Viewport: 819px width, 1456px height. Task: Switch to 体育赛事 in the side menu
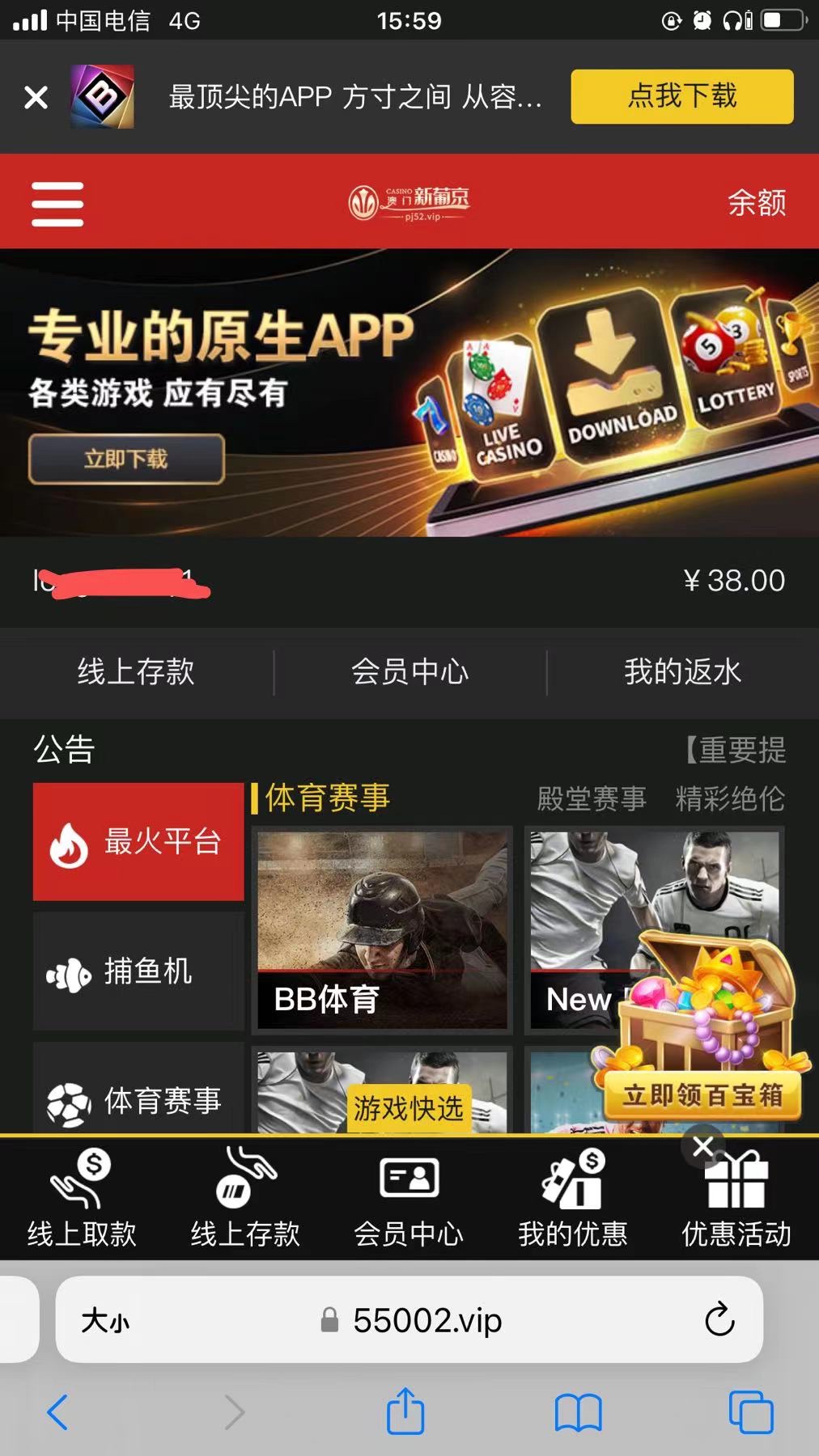pyautogui.click(x=138, y=1098)
